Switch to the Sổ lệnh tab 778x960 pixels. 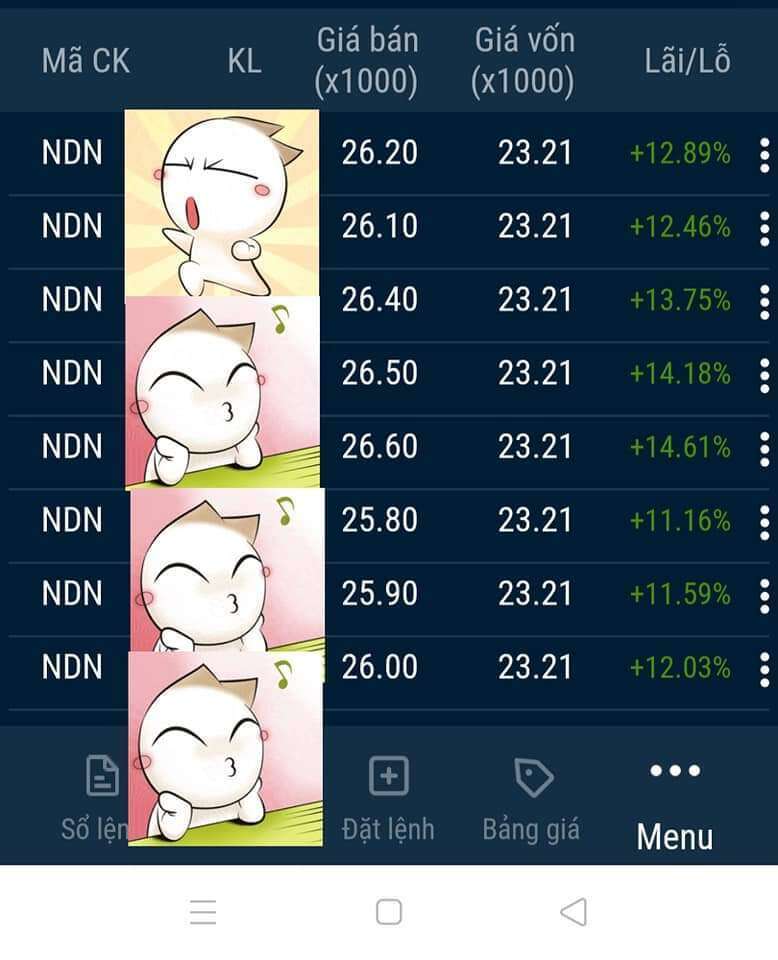click(98, 798)
